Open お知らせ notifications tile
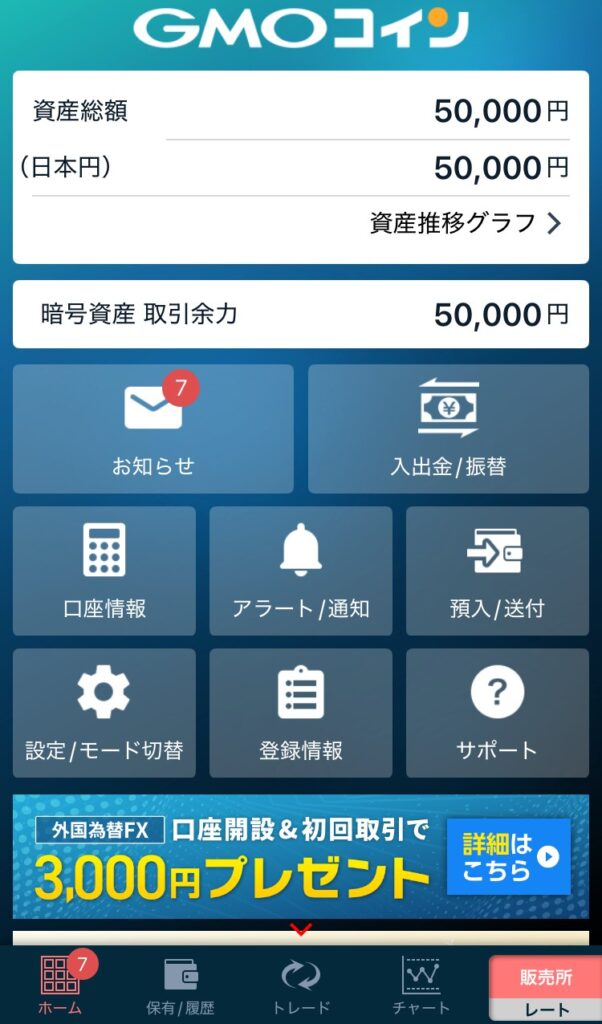Viewport: 602px width, 1024px height. point(153,428)
